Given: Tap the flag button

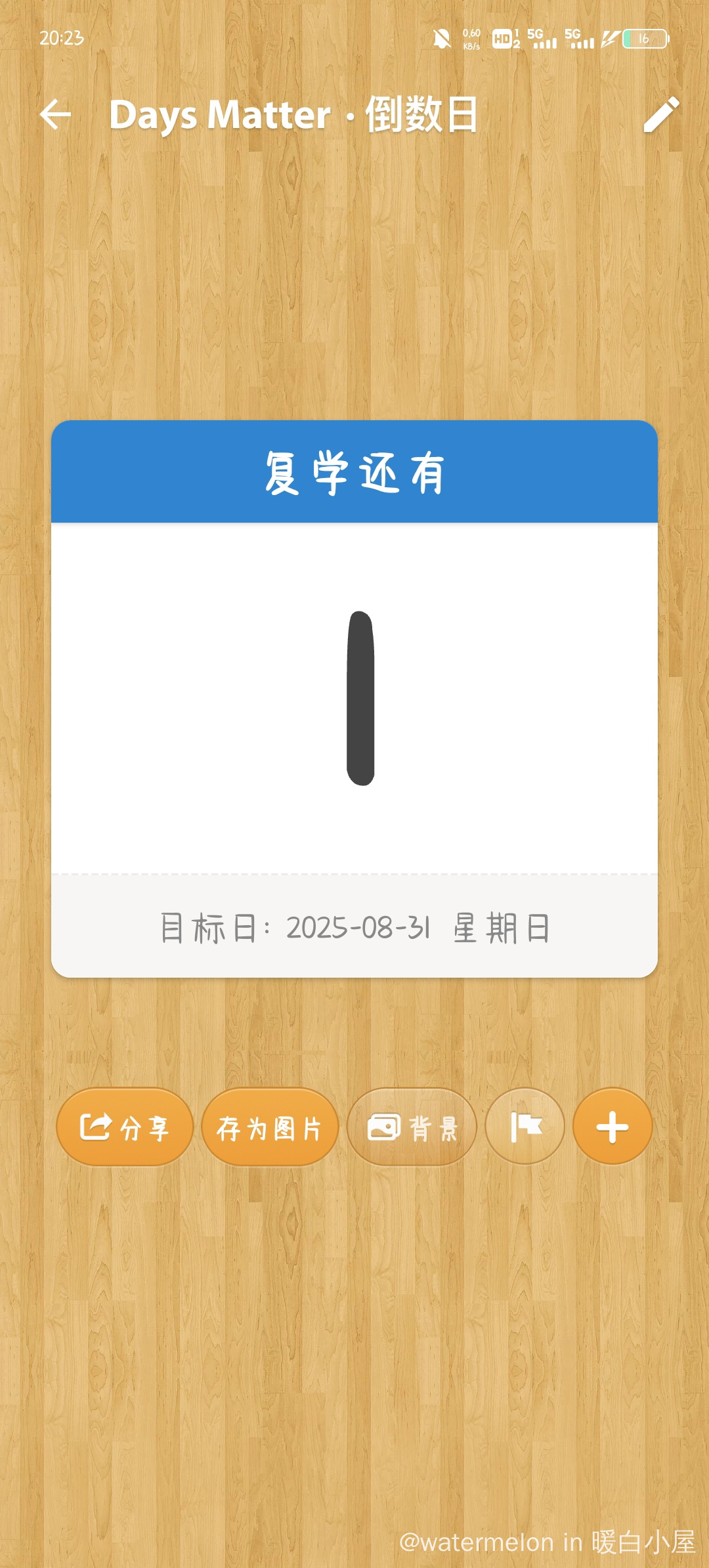Looking at the screenshot, I should tap(525, 1127).
